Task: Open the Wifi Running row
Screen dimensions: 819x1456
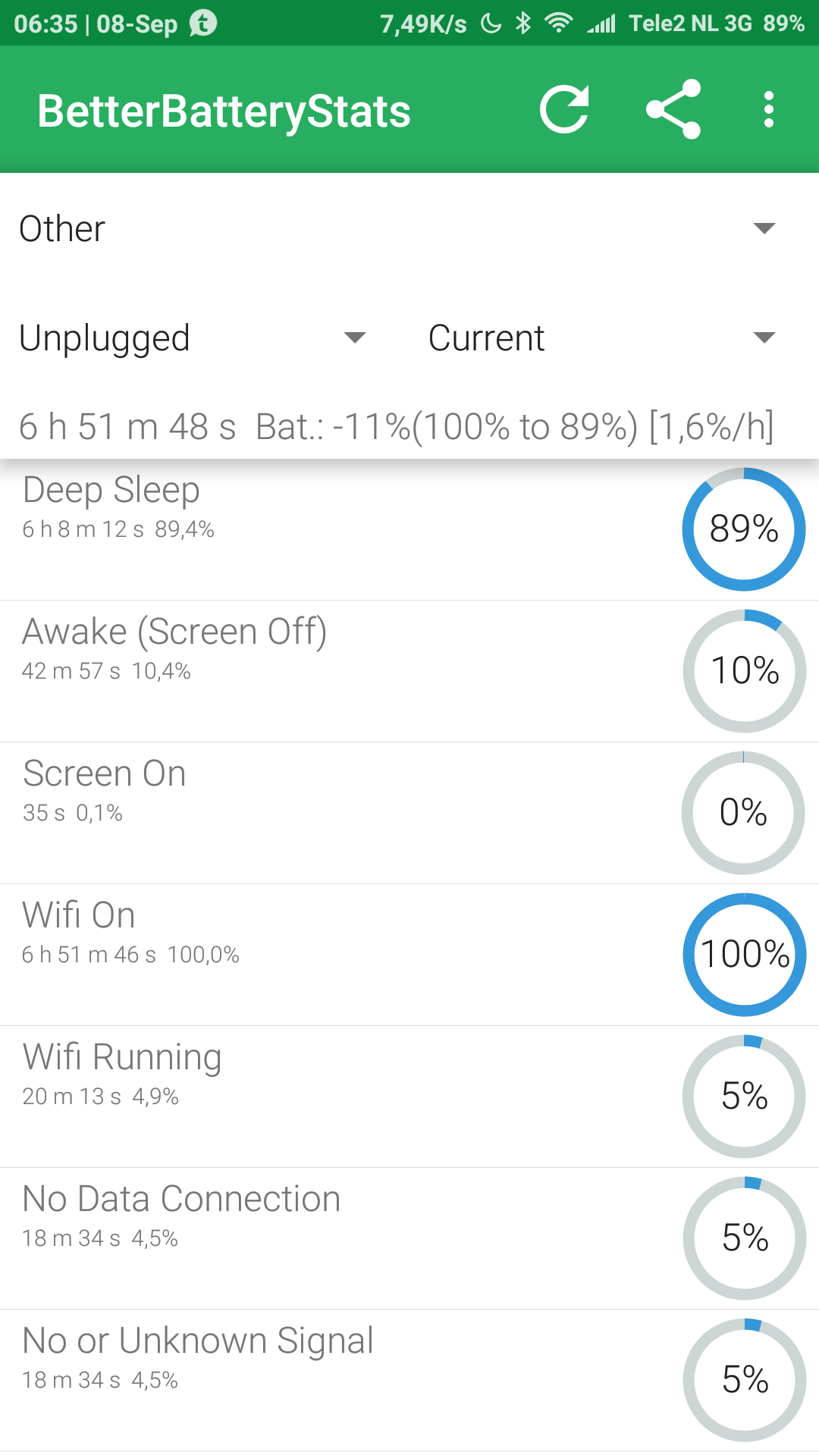Action: click(x=409, y=1097)
